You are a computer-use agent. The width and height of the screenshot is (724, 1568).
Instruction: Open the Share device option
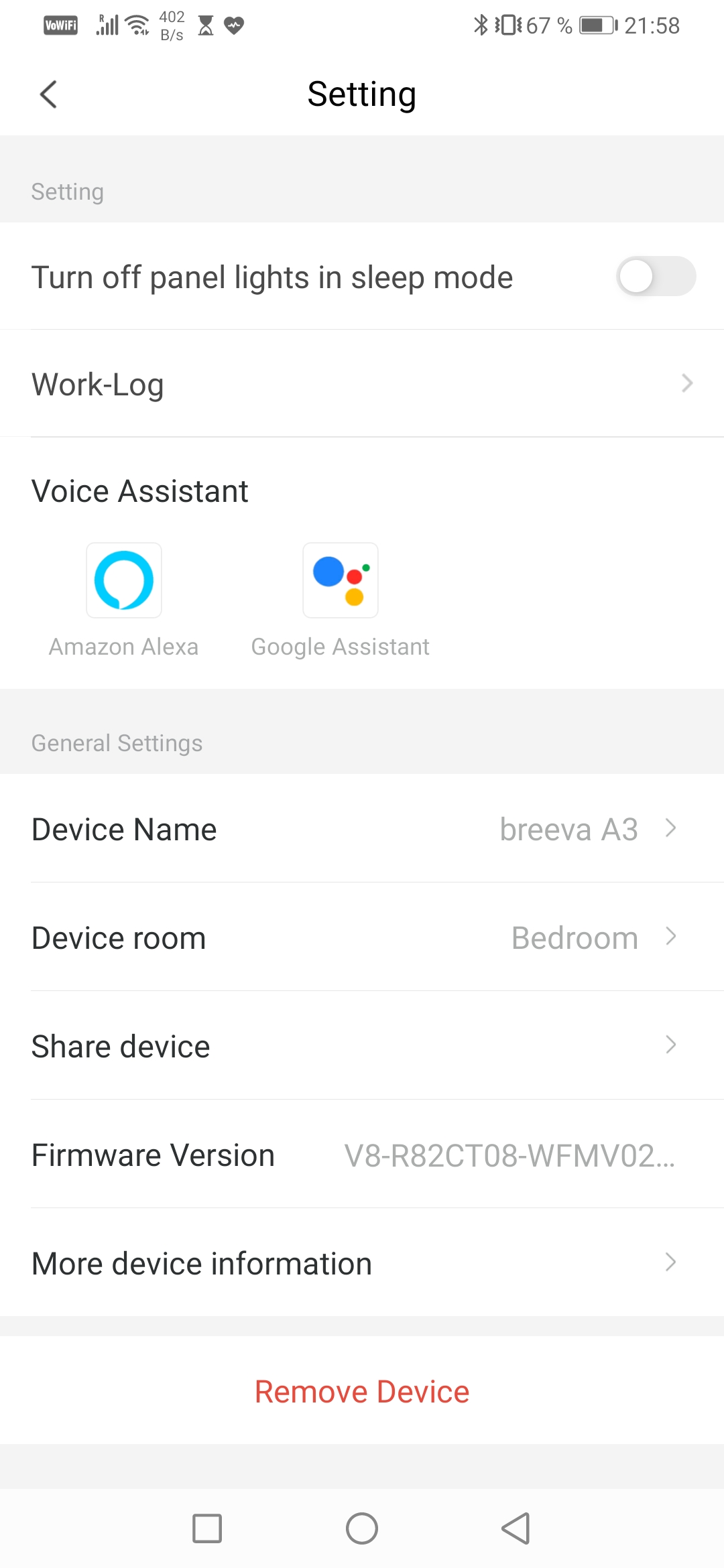pos(362,1046)
